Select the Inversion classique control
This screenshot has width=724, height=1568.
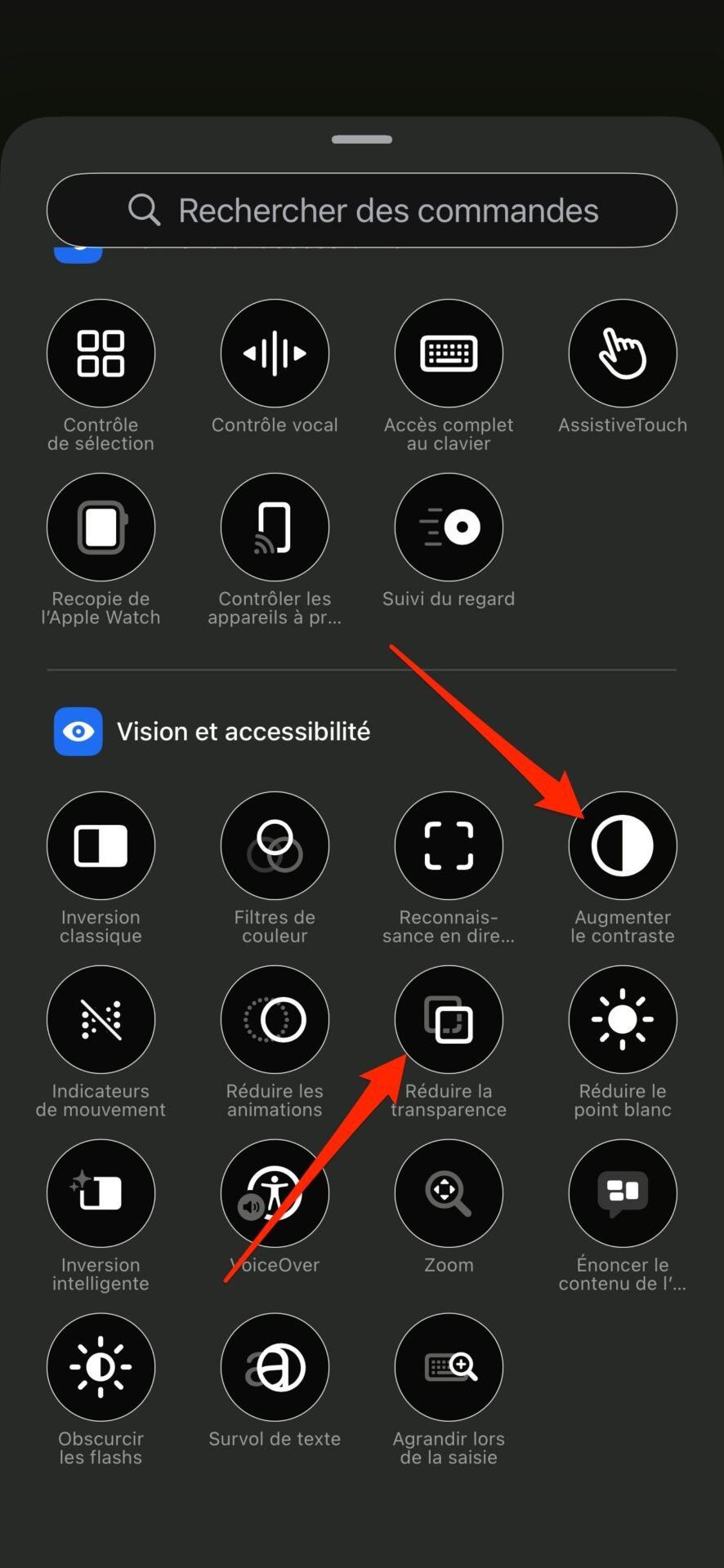tap(101, 846)
